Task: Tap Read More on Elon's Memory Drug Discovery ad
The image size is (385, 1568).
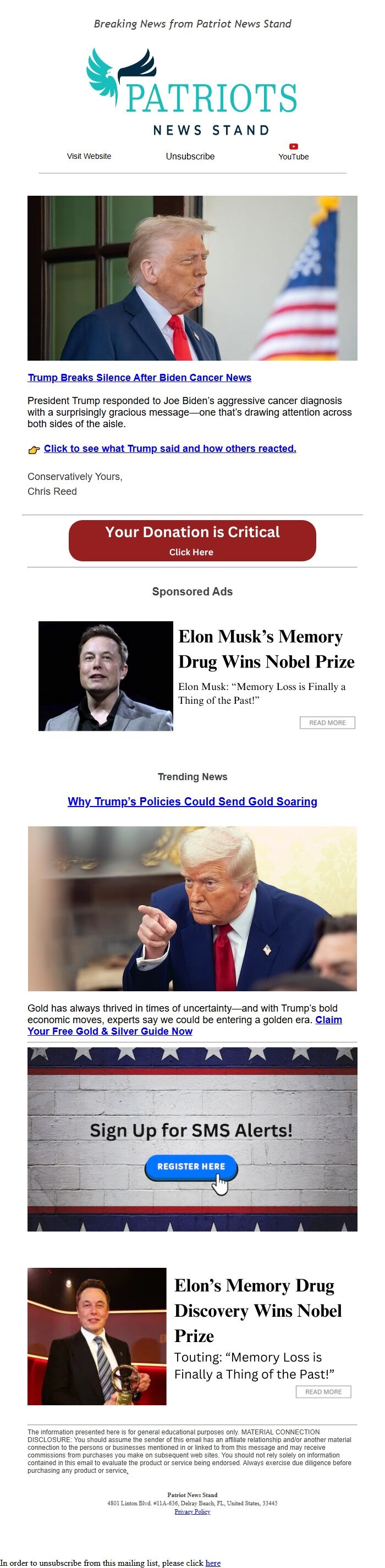Action: pyautogui.click(x=323, y=1392)
